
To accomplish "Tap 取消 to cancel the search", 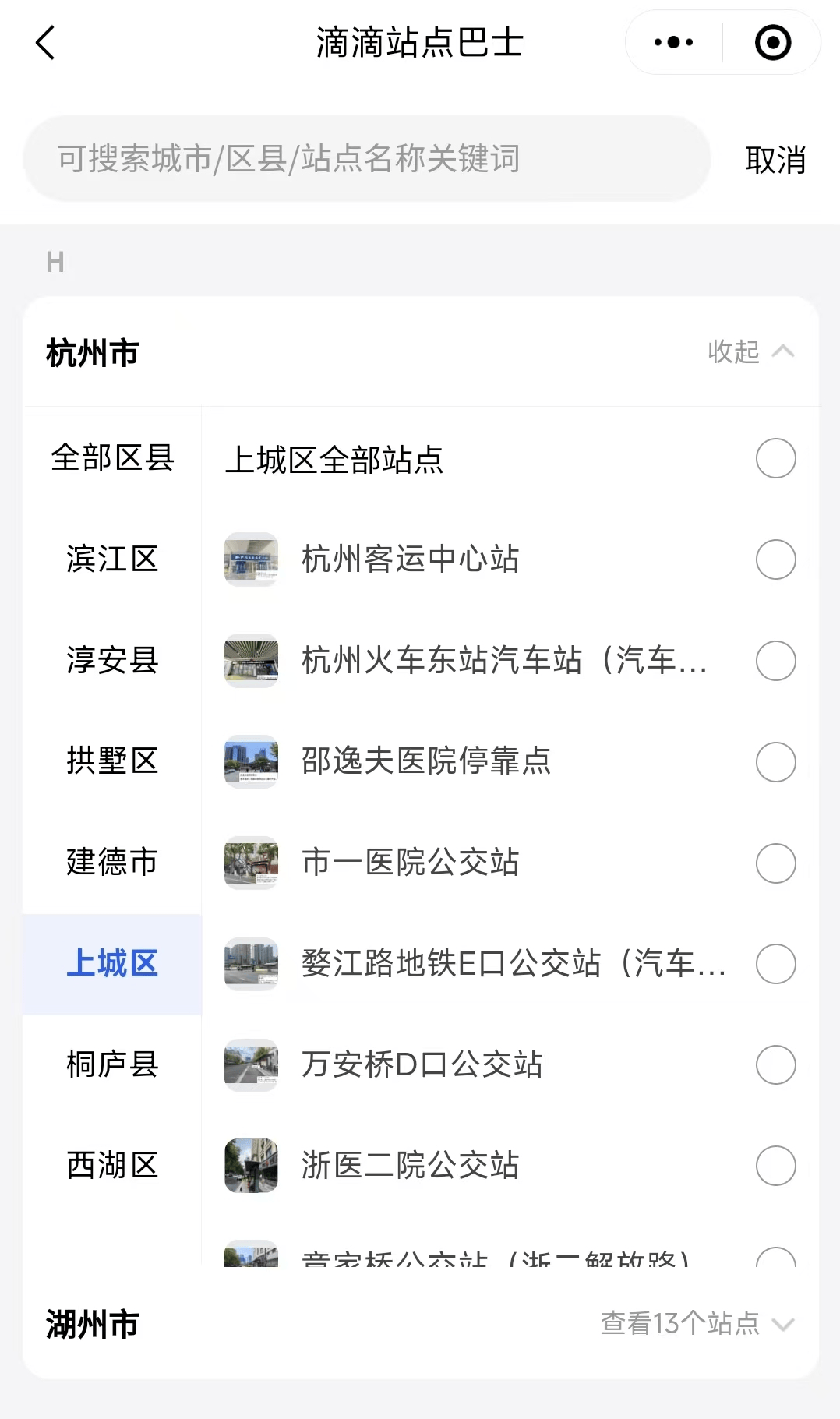I will (775, 160).
